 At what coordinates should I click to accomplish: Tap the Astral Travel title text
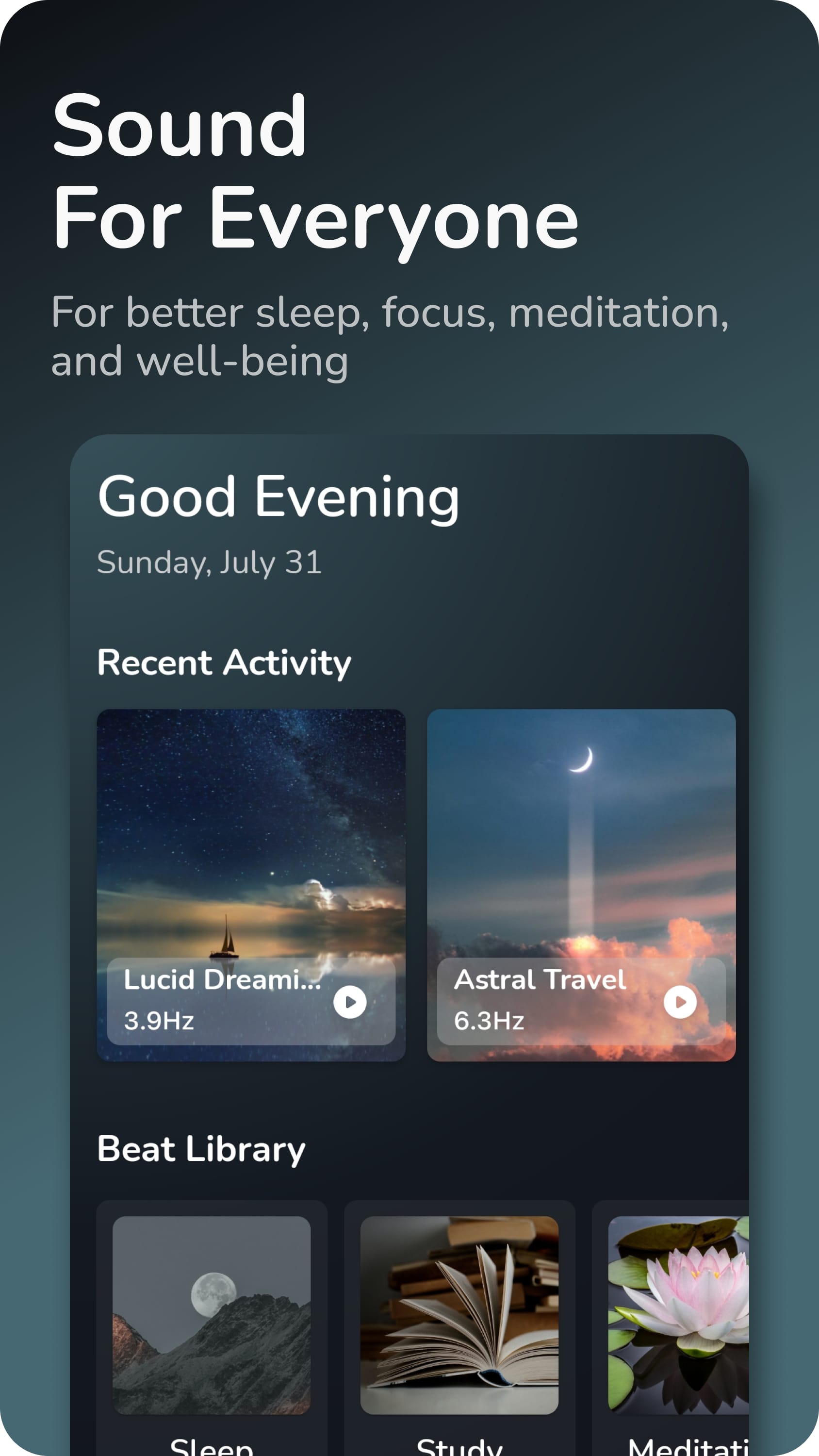541,978
